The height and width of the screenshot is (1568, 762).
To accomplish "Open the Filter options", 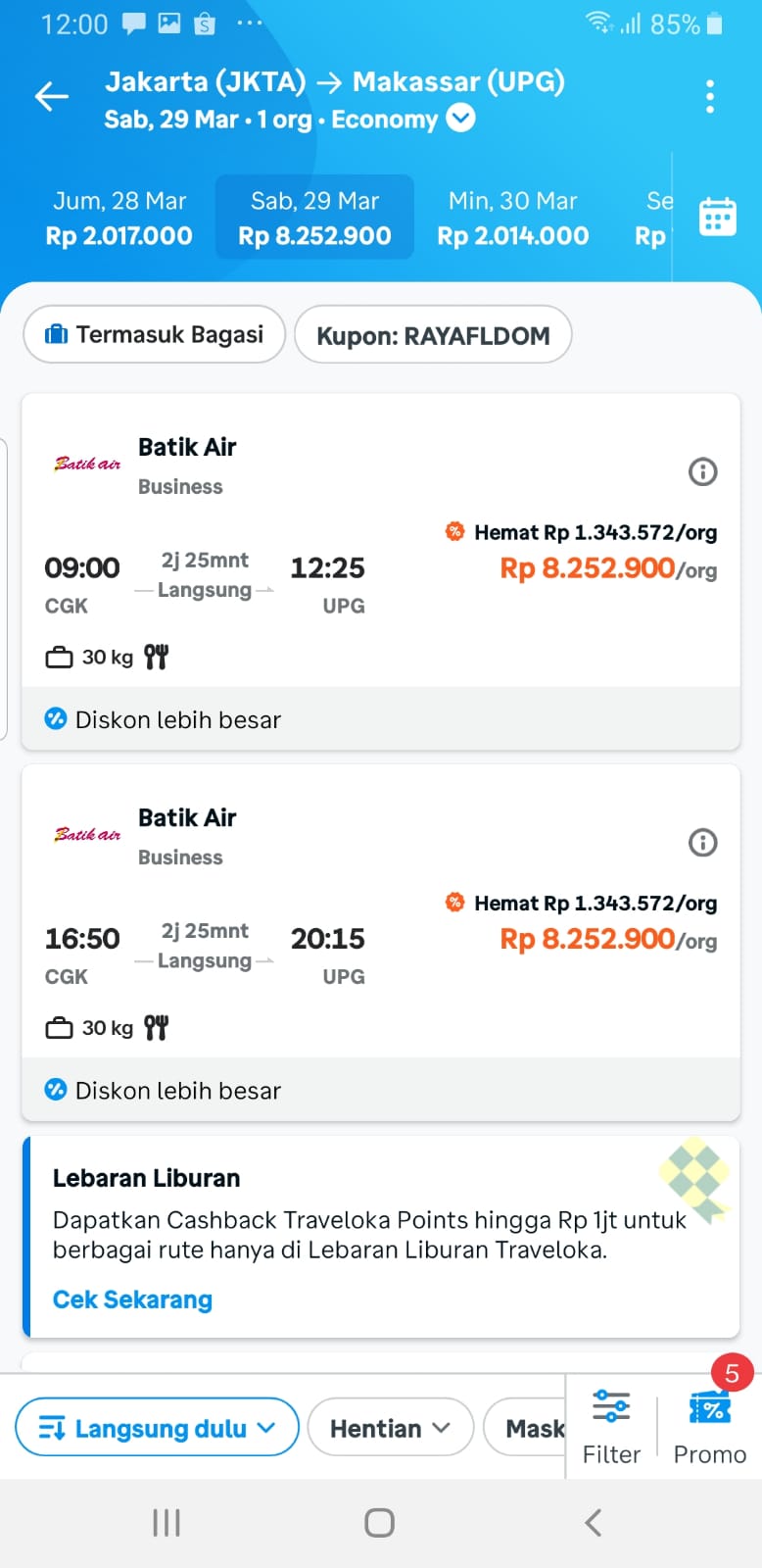I will tap(611, 1427).
